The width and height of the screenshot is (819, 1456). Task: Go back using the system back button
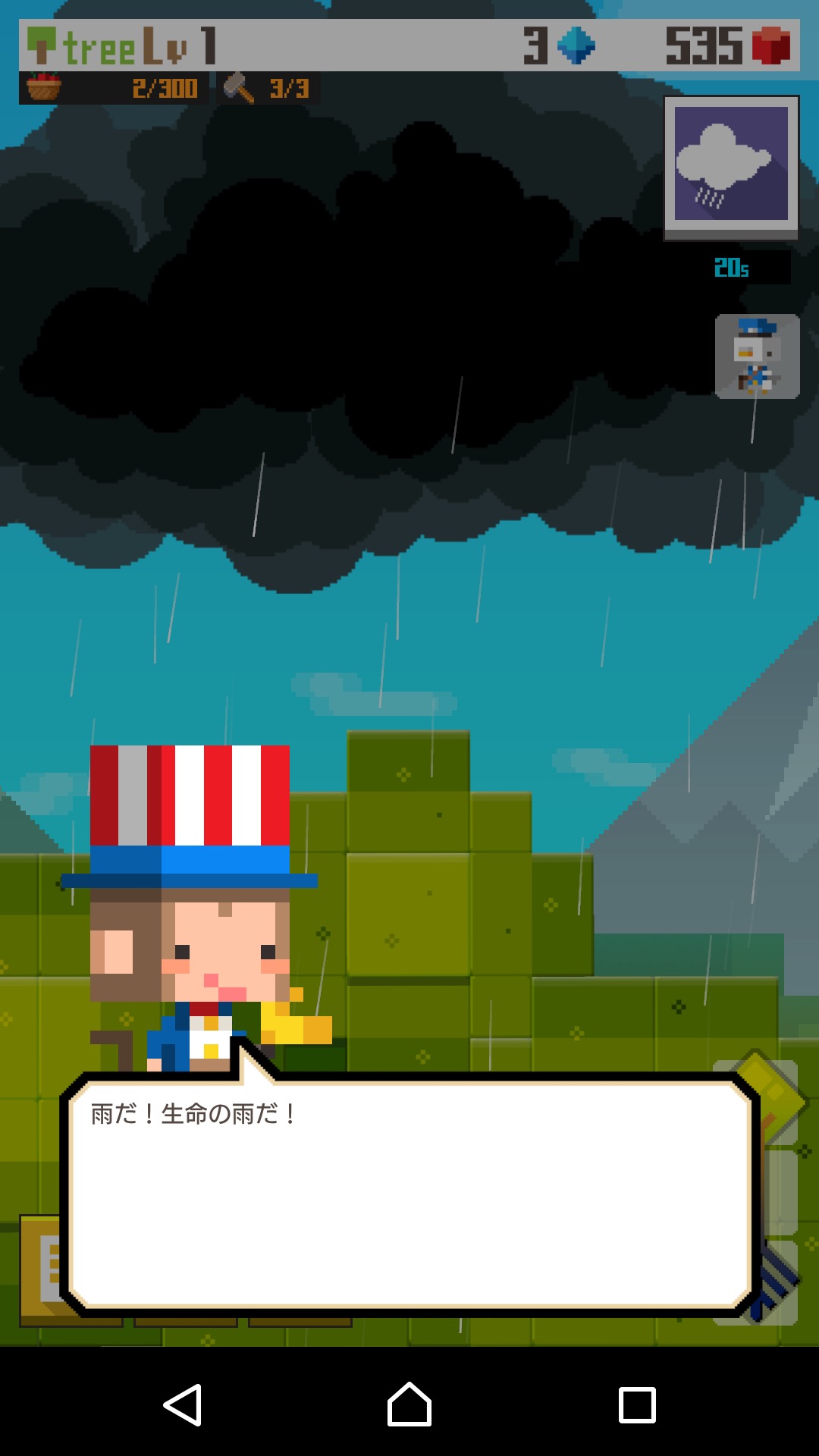[x=183, y=1404]
